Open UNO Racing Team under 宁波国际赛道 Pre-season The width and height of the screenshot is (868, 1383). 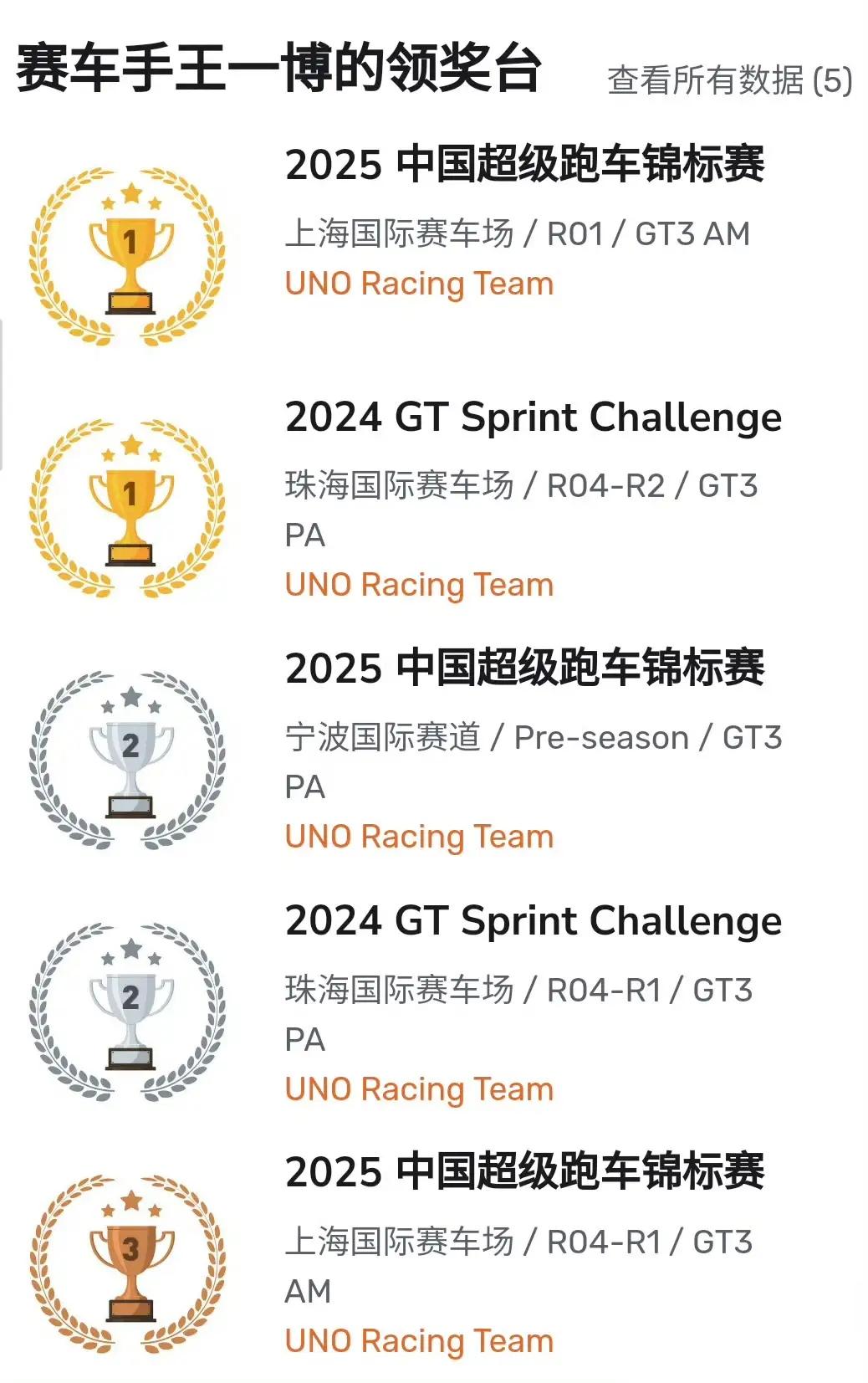point(419,837)
